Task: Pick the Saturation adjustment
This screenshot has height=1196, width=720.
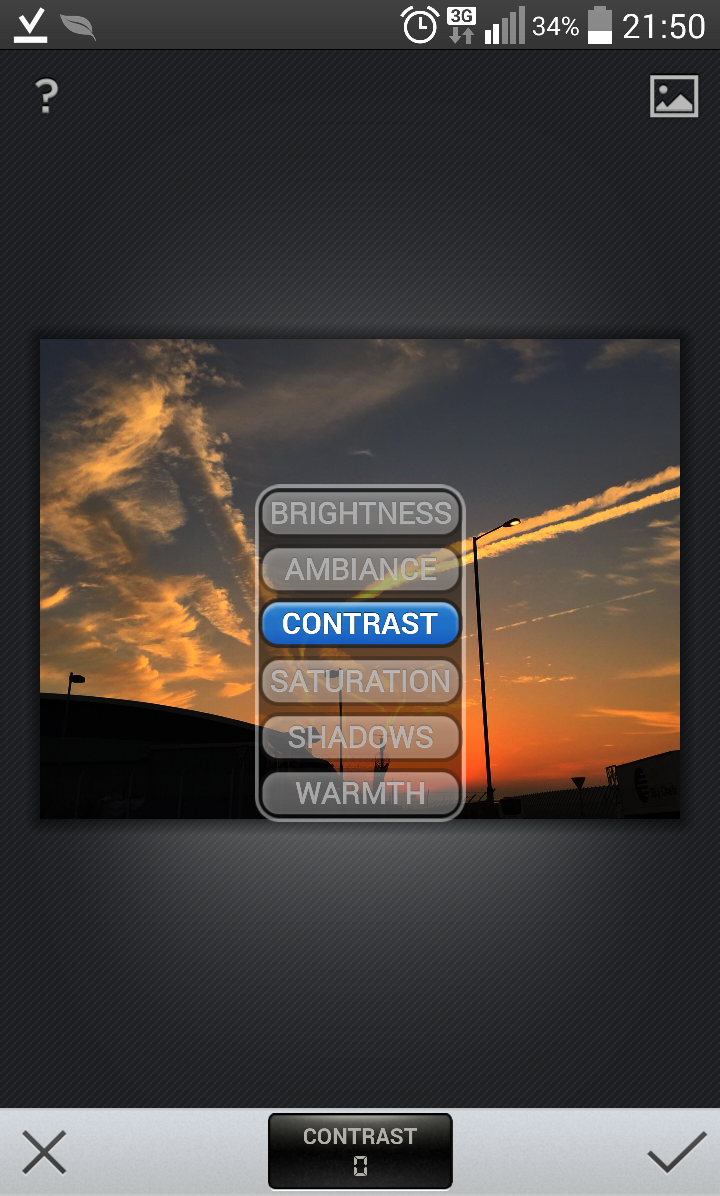Action: [x=361, y=681]
